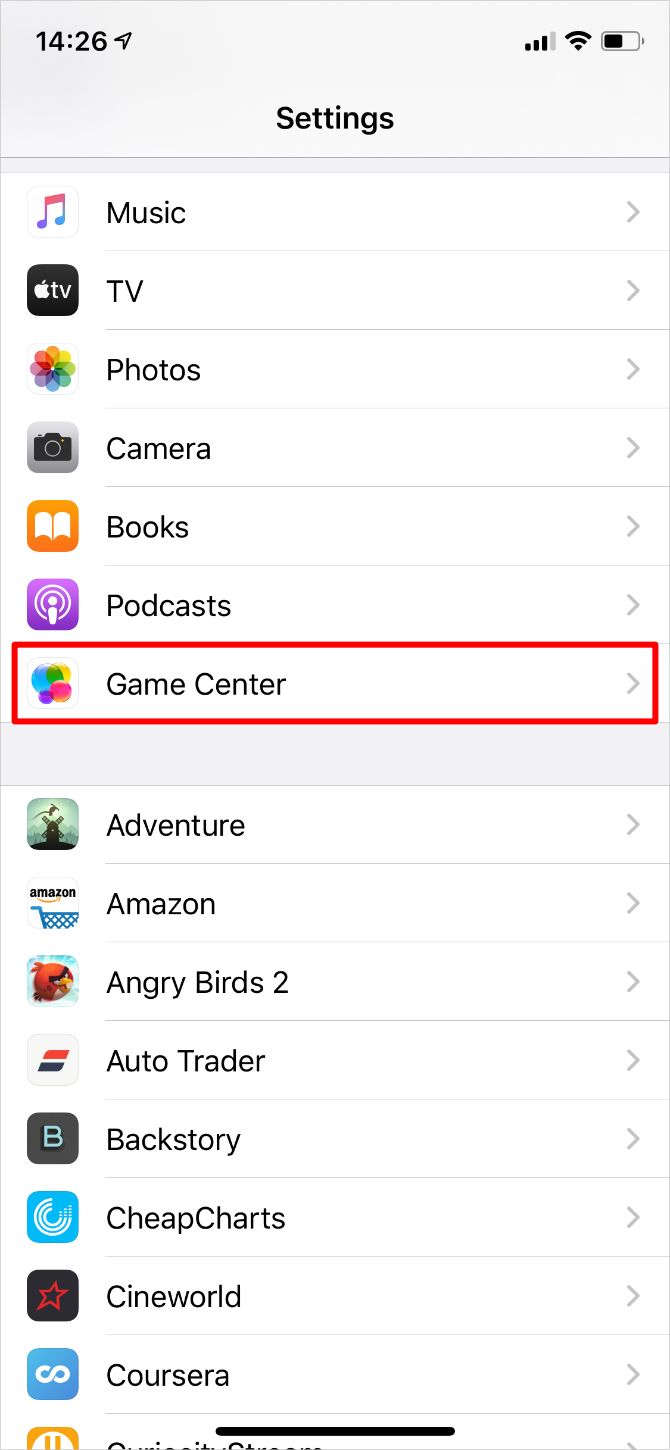Viewport: 670px width, 1450px height.
Task: Open Photos settings
Action: point(335,370)
